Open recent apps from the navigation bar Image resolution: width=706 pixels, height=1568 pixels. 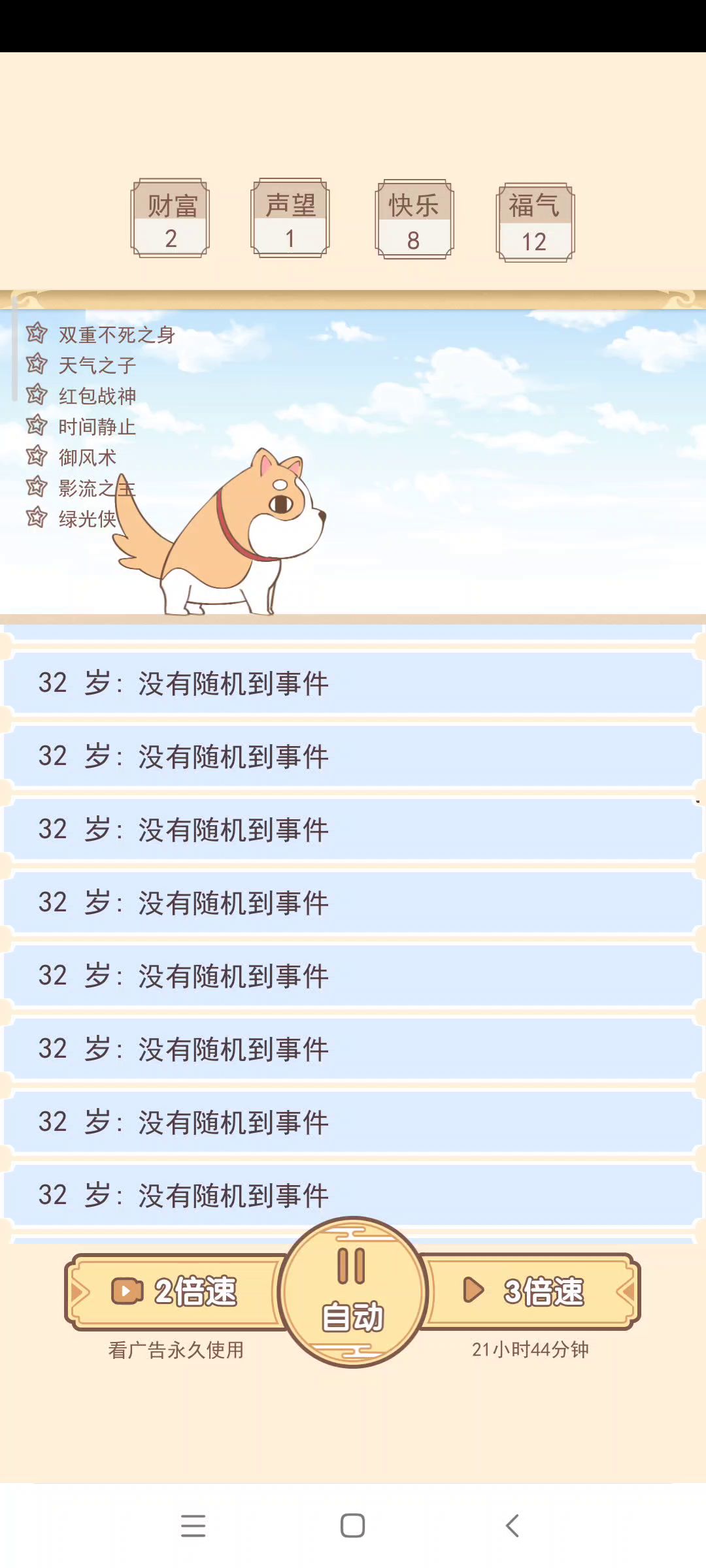[193, 1526]
